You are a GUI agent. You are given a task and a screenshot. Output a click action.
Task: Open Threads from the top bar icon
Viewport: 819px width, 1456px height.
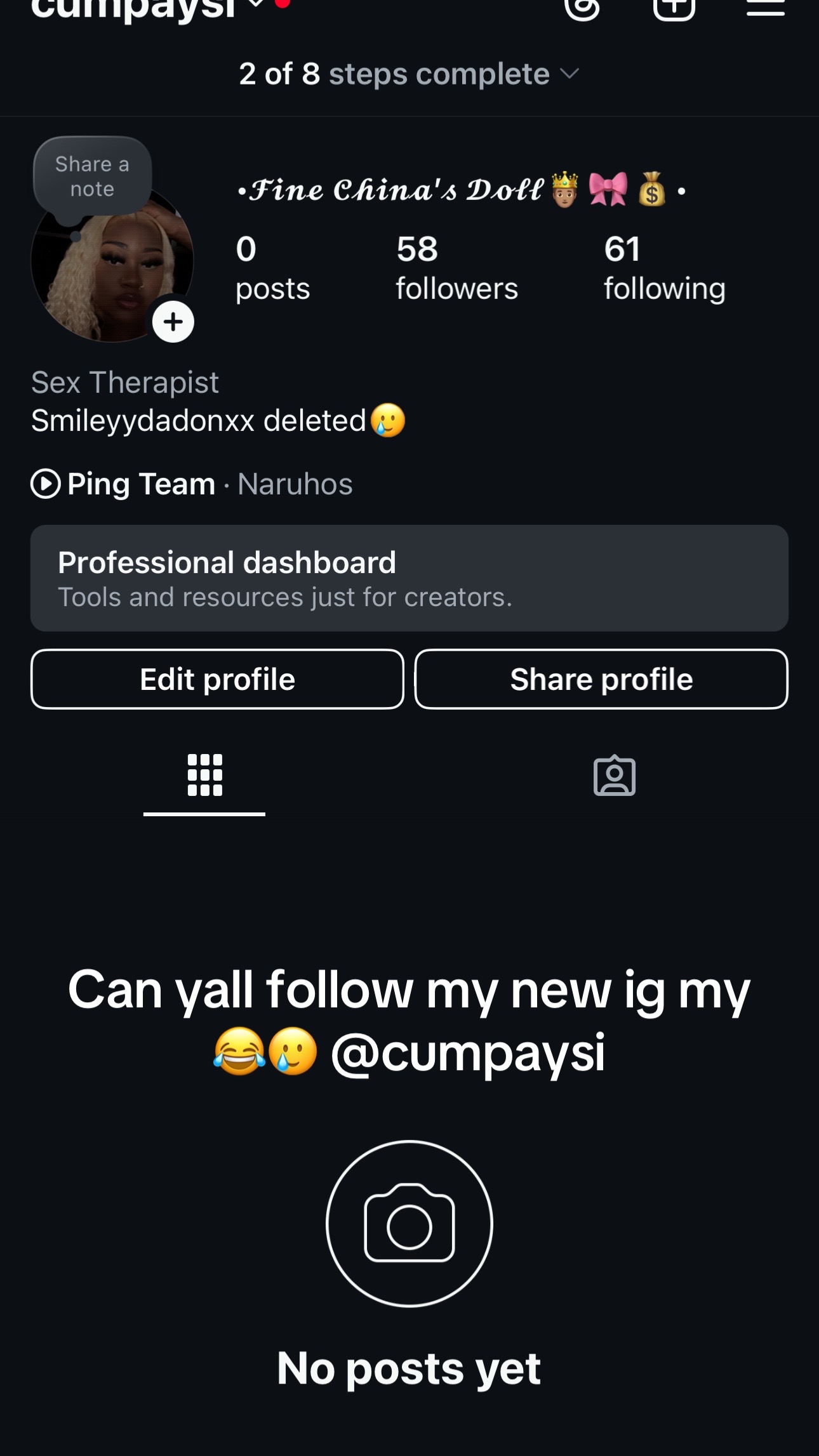(x=582, y=8)
